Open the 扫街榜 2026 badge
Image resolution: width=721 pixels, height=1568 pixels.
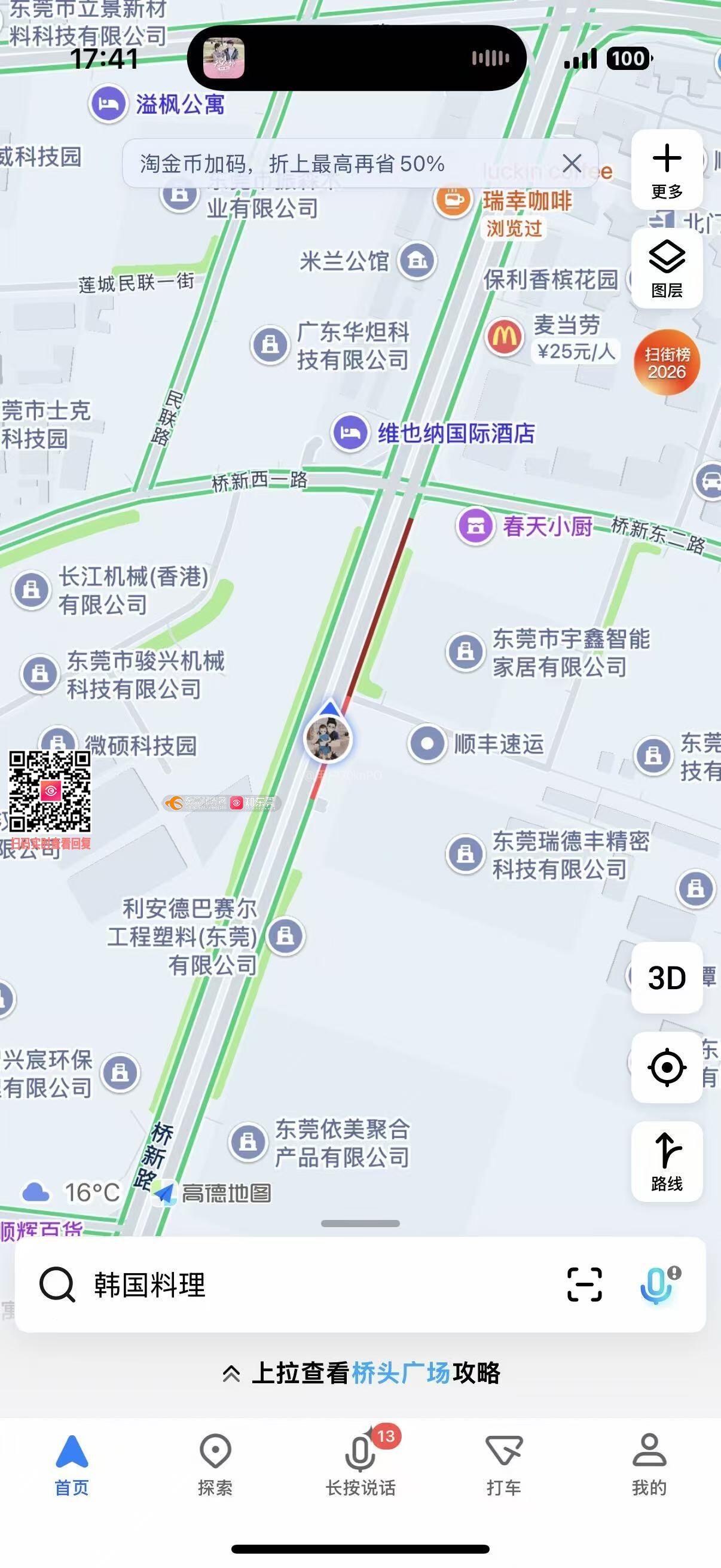point(667,363)
